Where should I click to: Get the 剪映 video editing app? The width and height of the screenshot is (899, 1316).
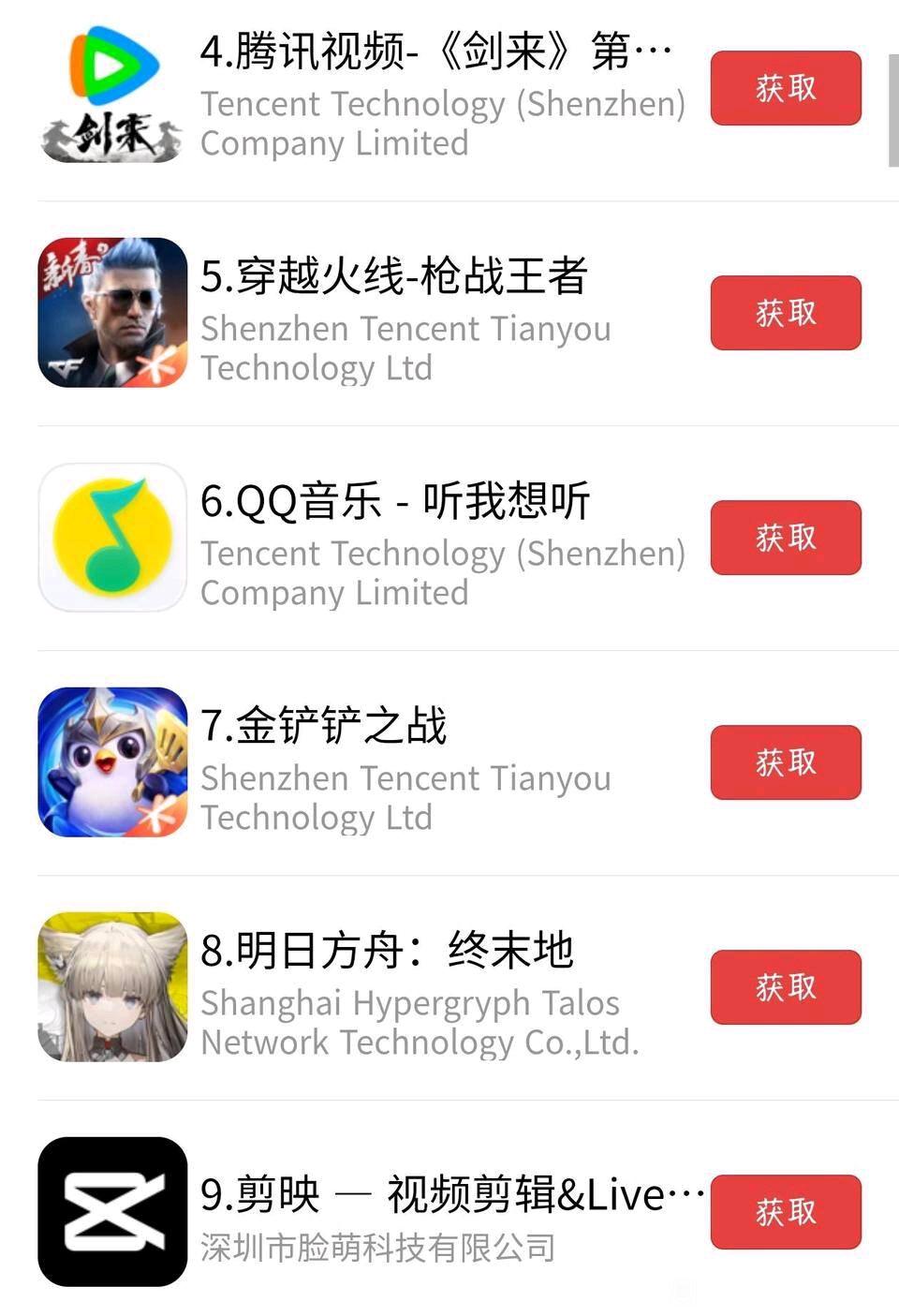click(x=785, y=1212)
